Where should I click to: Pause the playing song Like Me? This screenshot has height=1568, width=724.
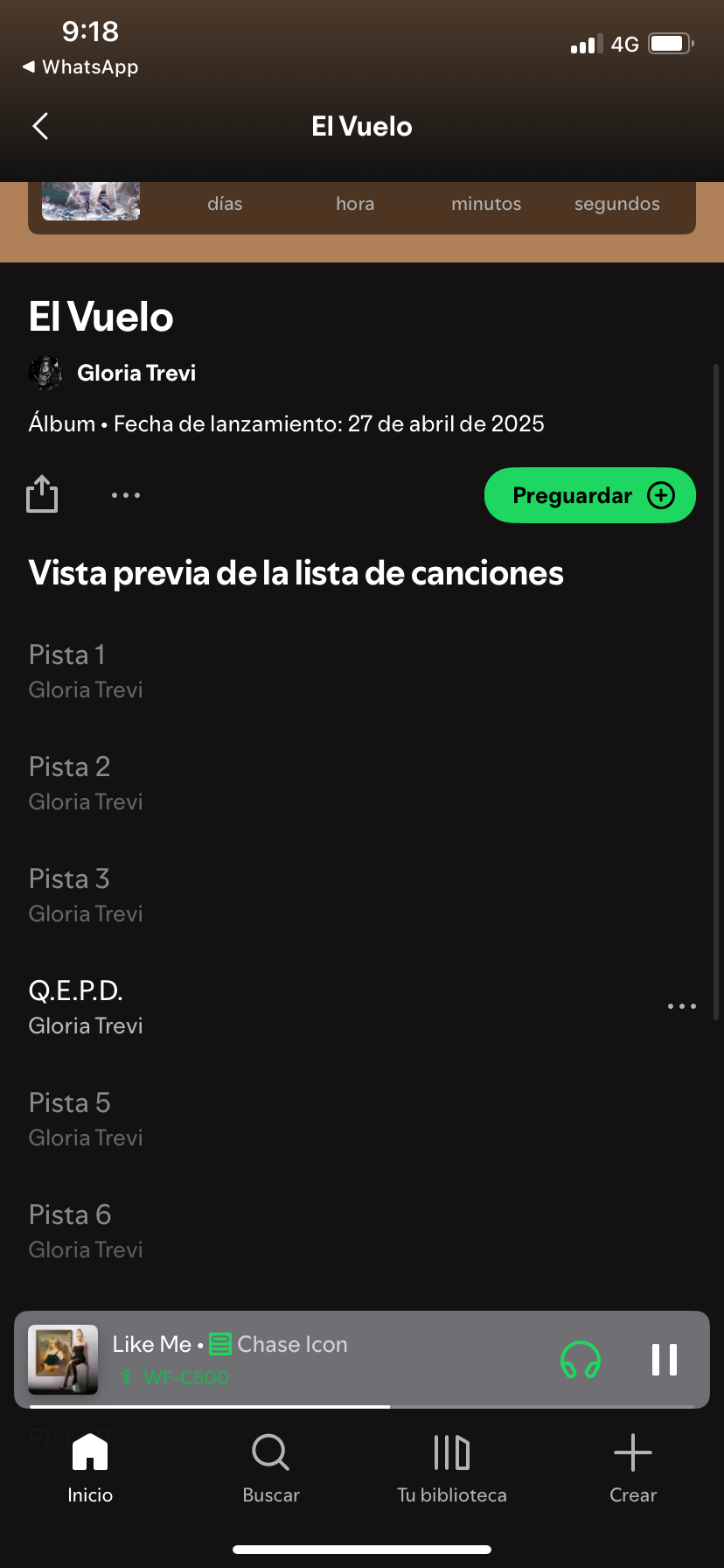tap(665, 1360)
